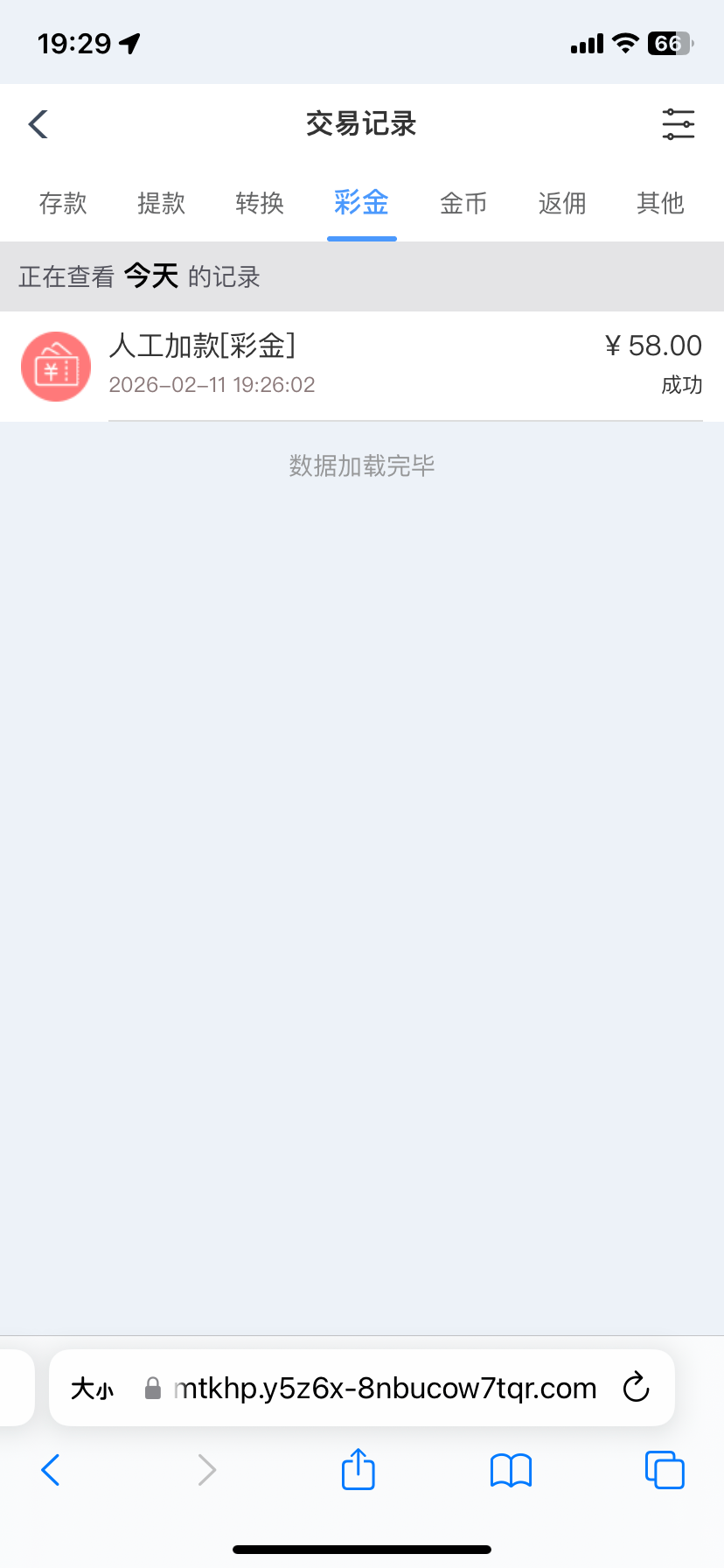Screen dimensions: 724x1568
Task: Open Safari bookmarks
Action: (511, 1470)
